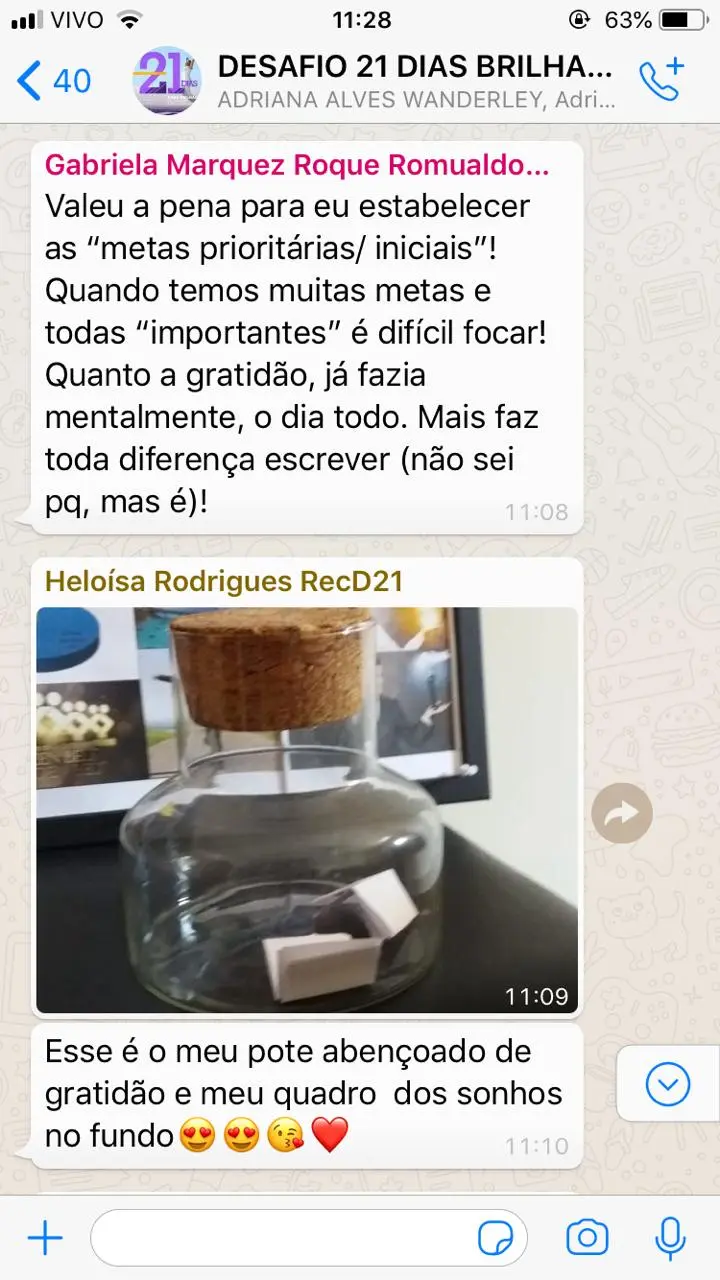Open the camera to take a photo
The image size is (720, 1280).
pos(586,1239)
